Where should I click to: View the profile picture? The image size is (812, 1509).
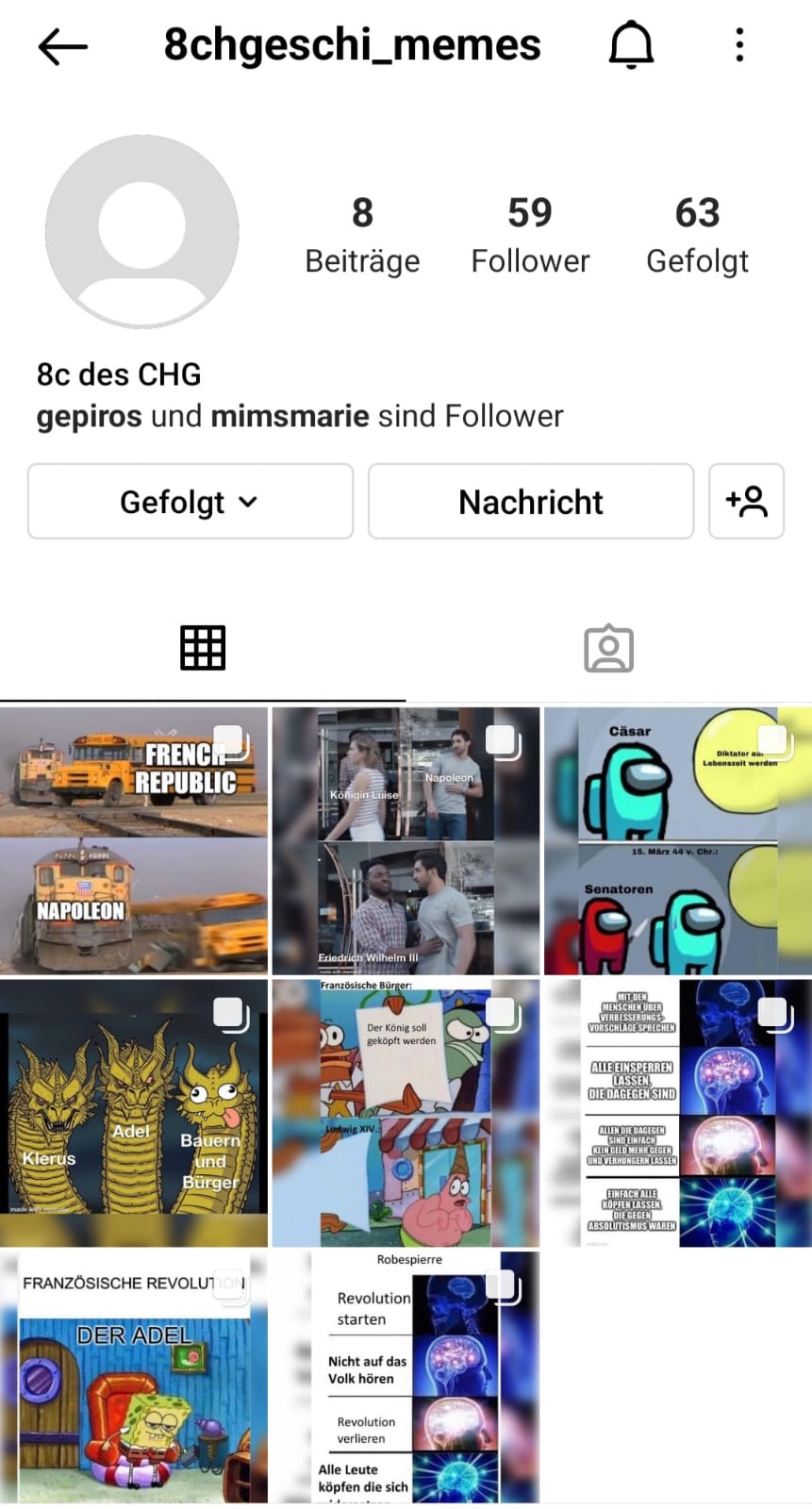142,232
